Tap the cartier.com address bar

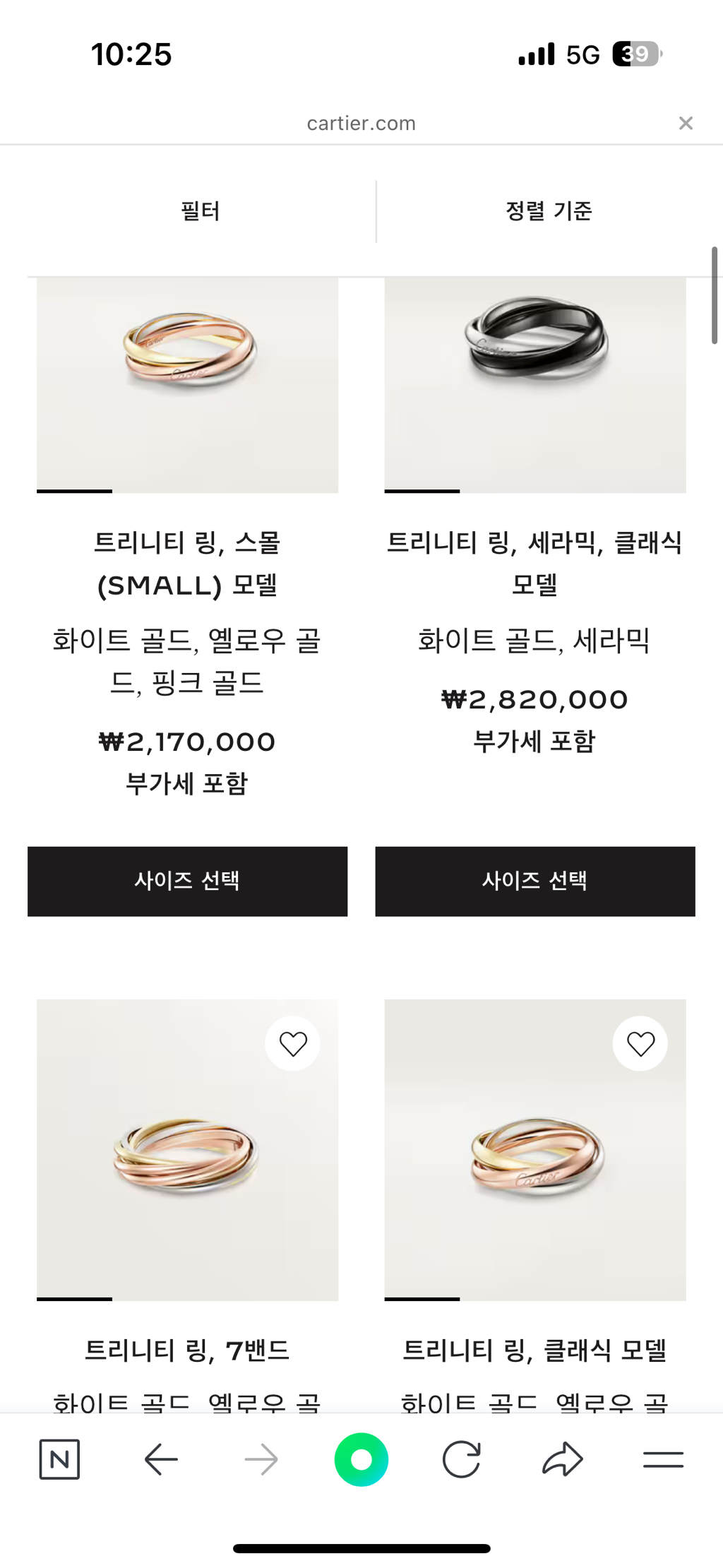pyautogui.click(x=361, y=123)
